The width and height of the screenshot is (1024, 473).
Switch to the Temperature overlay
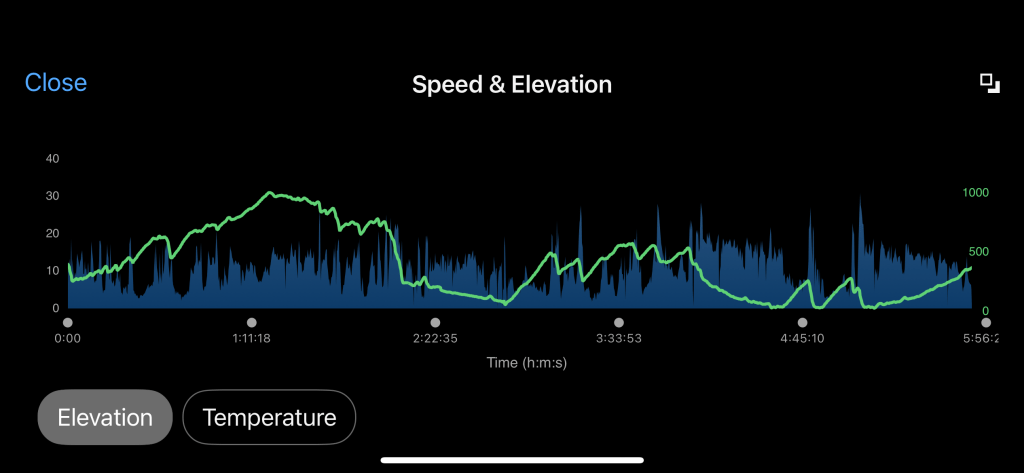click(269, 417)
